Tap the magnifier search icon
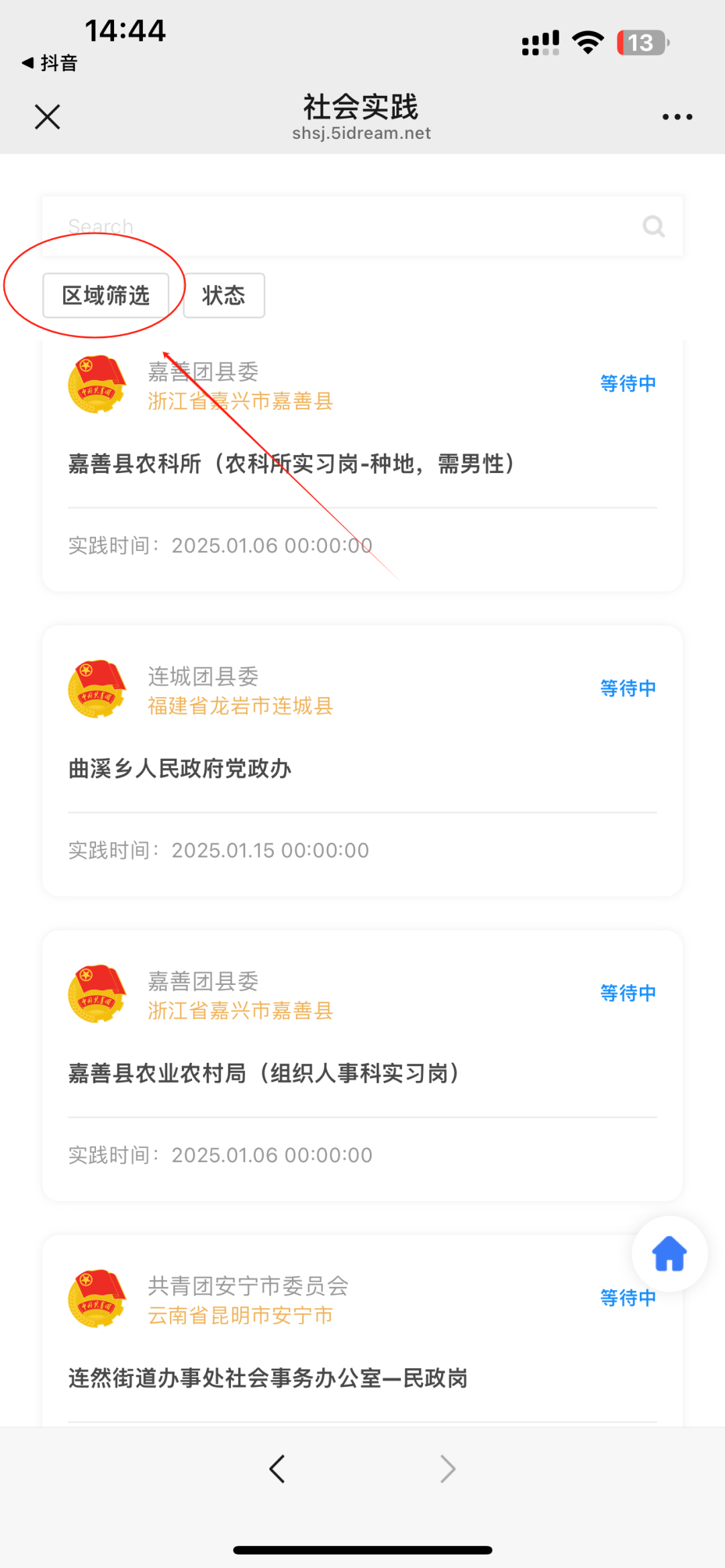This screenshot has width=725, height=1568. (x=653, y=226)
